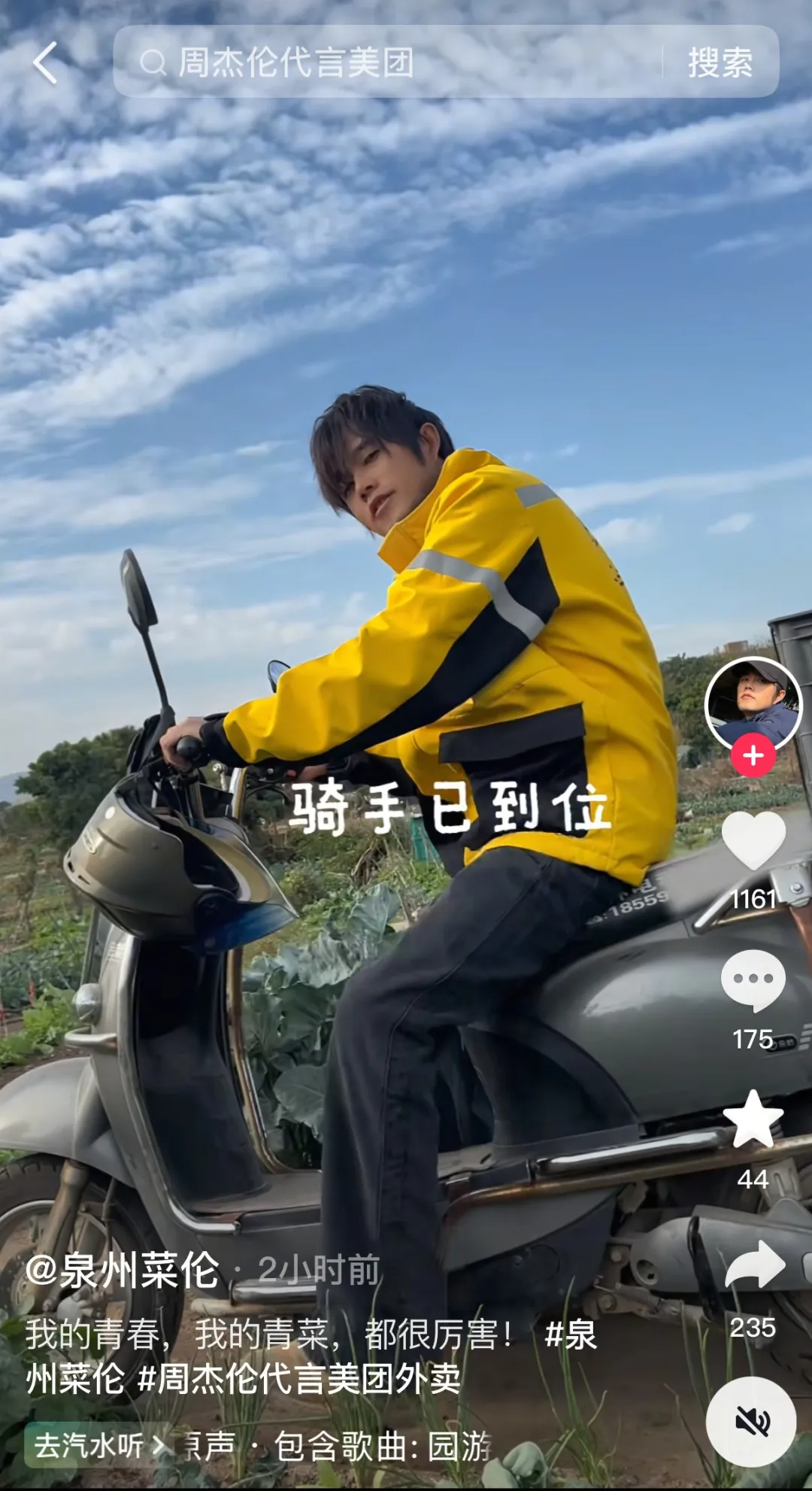Tap the 搜索 button
This screenshot has width=812, height=1491.
pos(720,62)
